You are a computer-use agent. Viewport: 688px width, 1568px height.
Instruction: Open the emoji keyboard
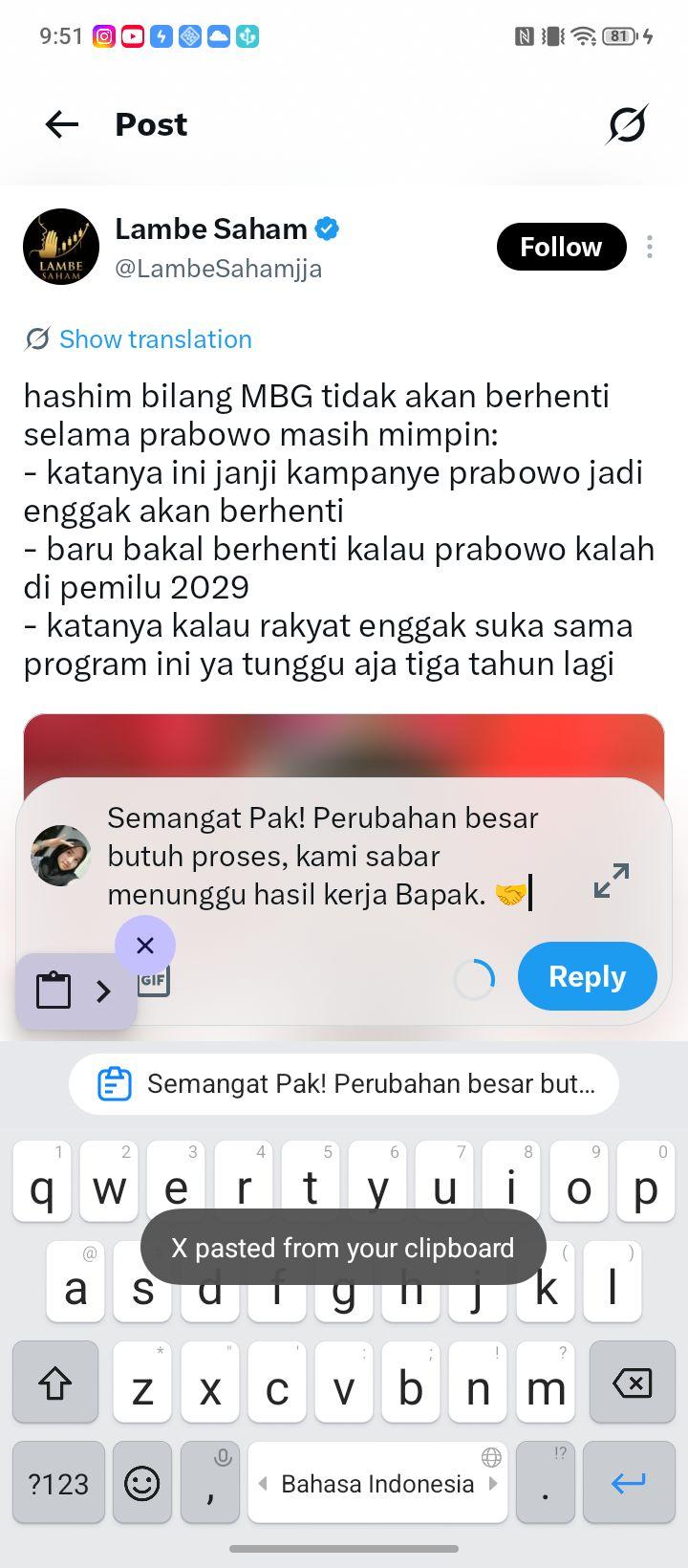tap(142, 1483)
